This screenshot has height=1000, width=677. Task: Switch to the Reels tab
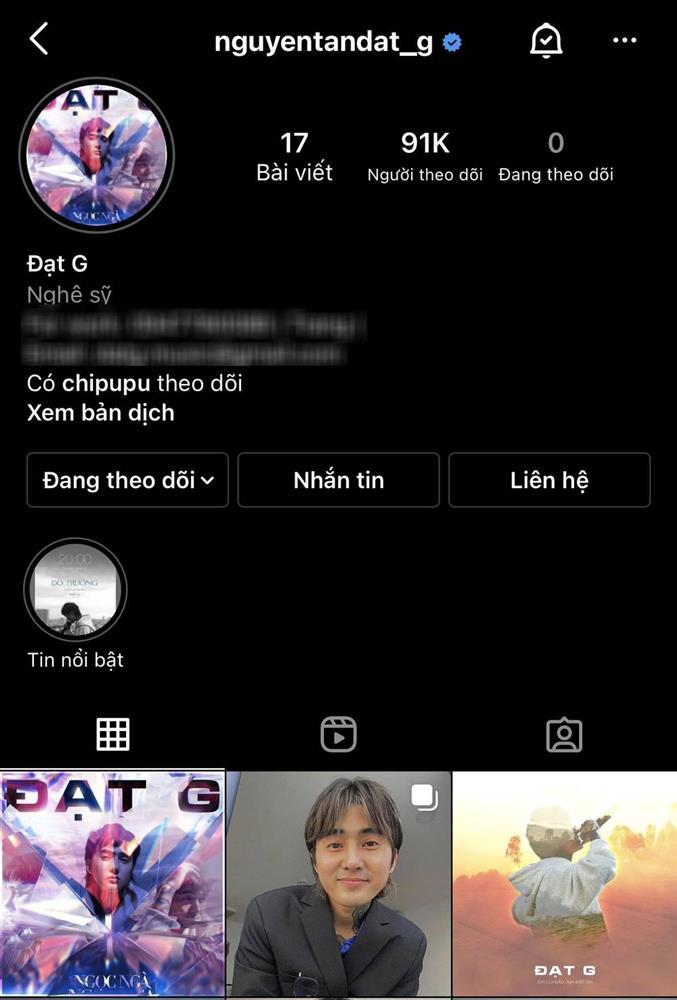click(x=338, y=735)
